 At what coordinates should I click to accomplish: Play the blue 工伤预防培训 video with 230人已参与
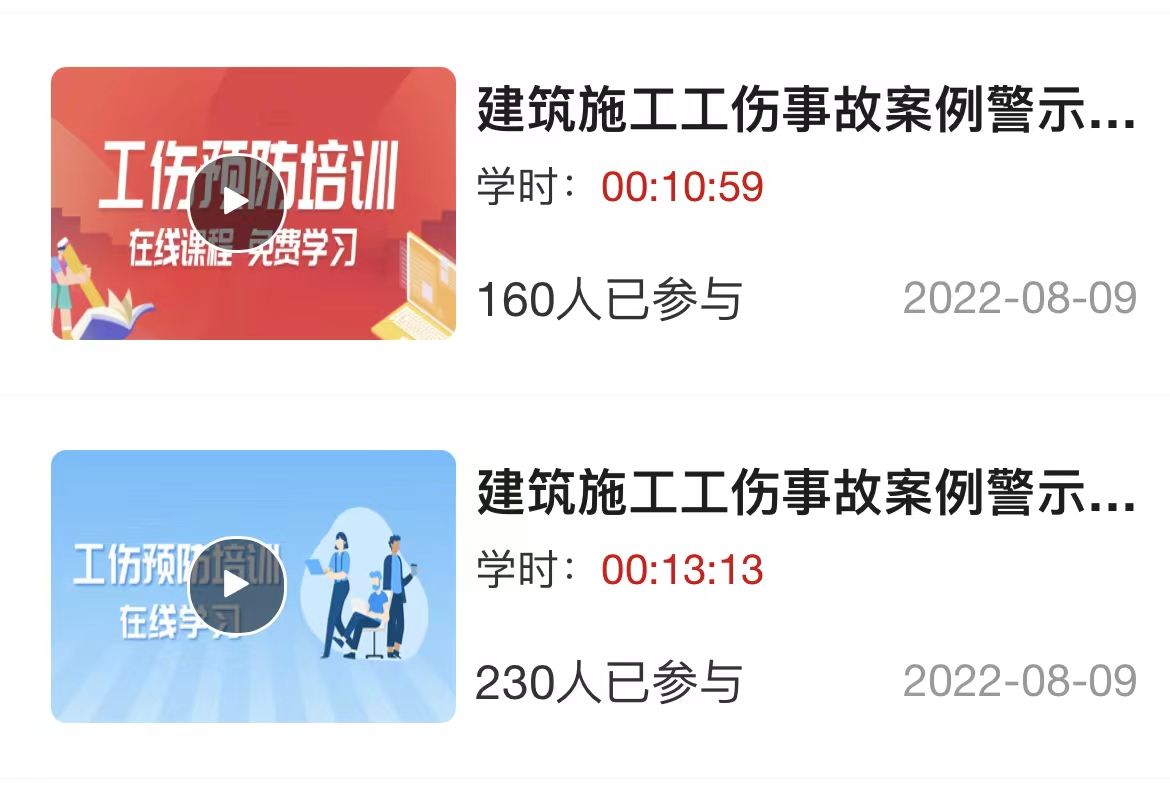237,586
